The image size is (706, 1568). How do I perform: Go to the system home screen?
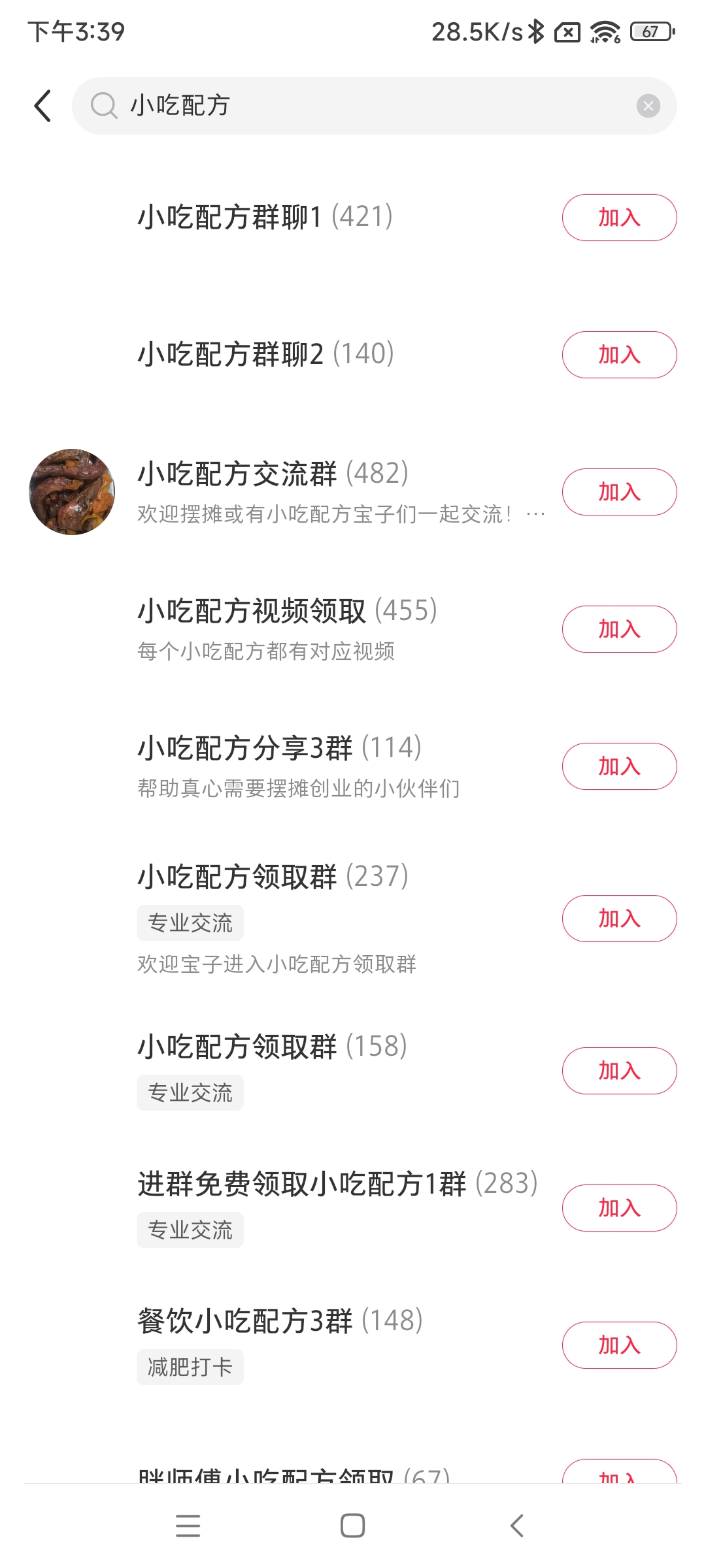pyautogui.click(x=353, y=1526)
